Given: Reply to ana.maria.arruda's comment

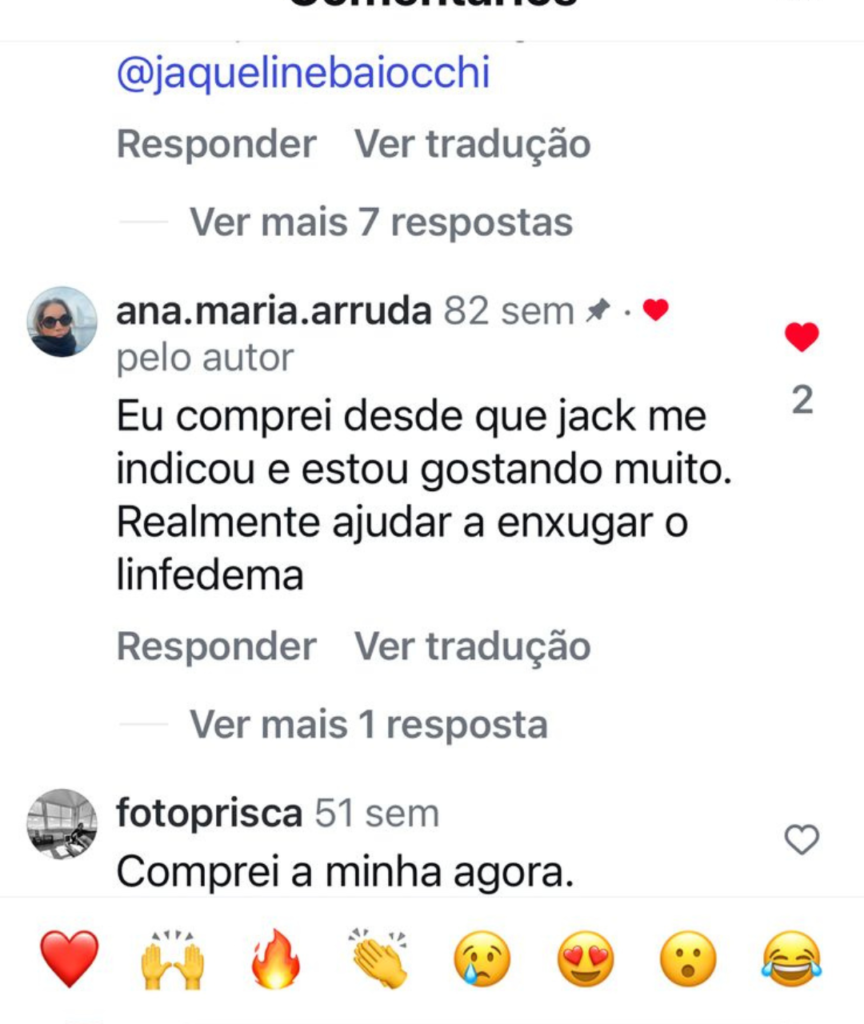Looking at the screenshot, I should pos(216,647).
